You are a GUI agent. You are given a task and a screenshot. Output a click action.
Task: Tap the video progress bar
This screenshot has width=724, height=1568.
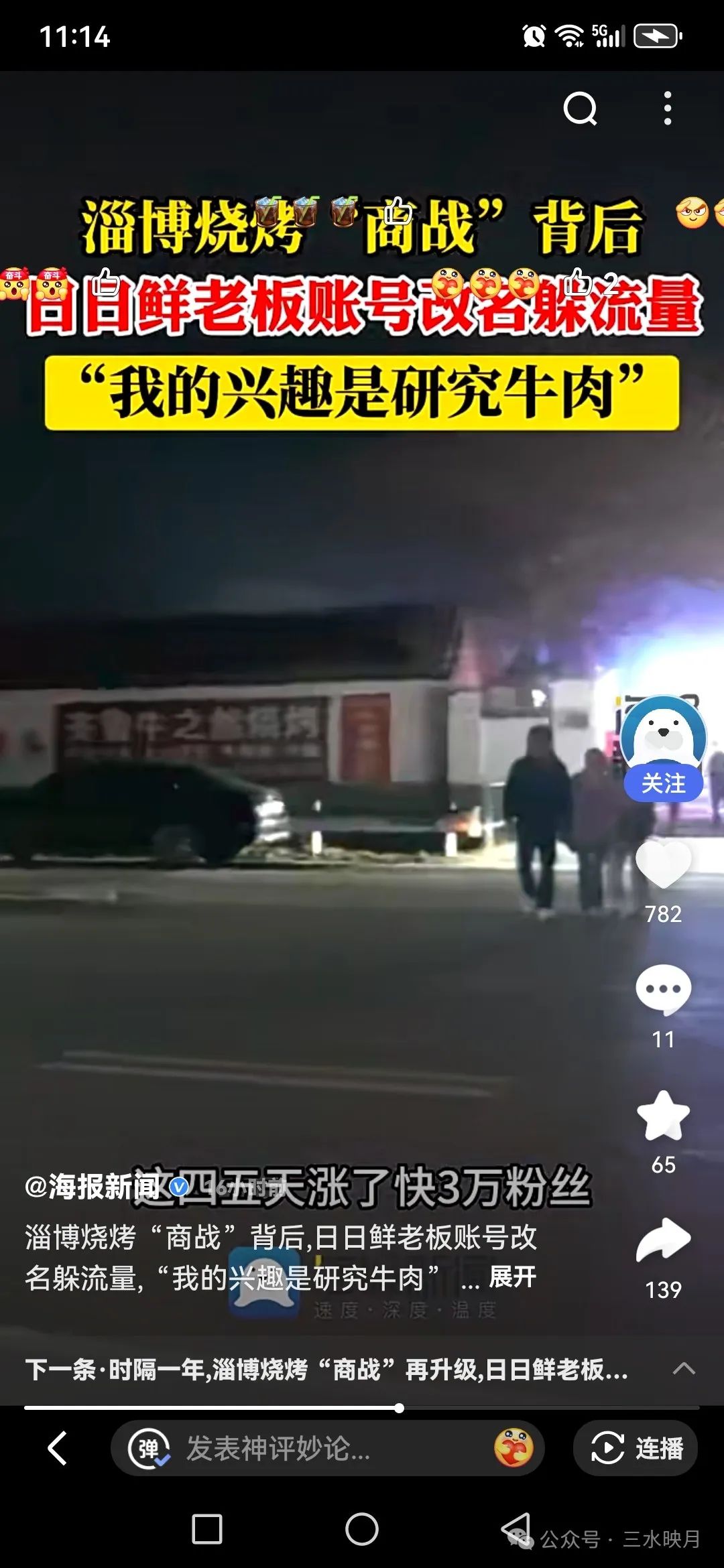pos(362,1408)
